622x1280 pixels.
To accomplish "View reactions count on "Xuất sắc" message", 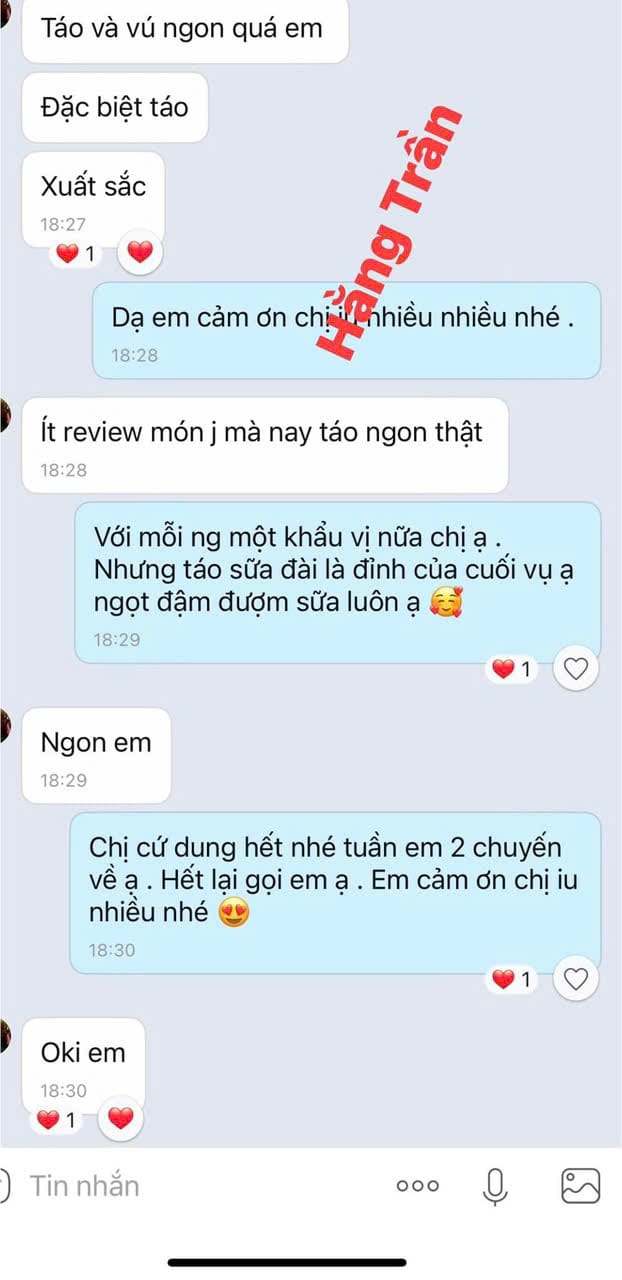I will pyautogui.click(x=75, y=254).
